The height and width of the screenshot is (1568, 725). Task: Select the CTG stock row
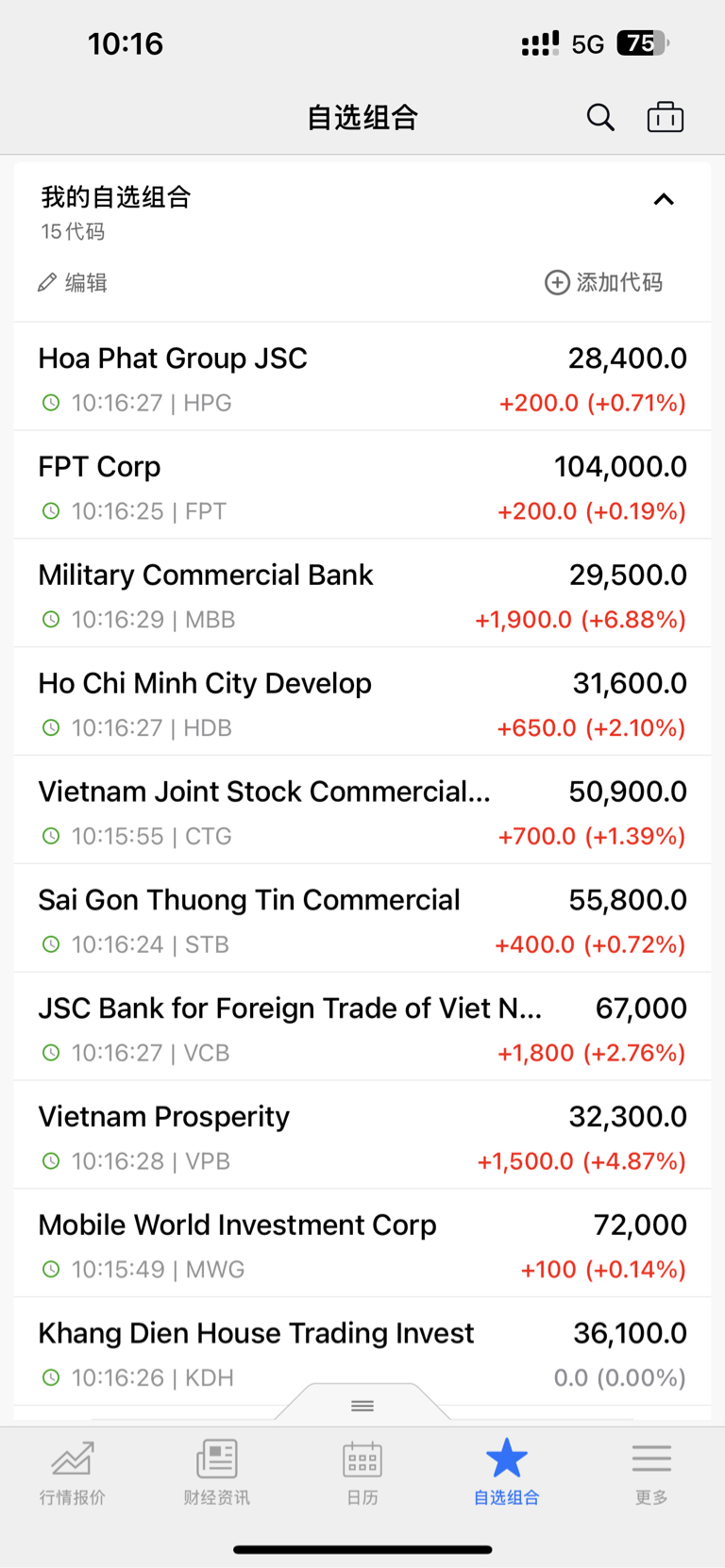362,810
